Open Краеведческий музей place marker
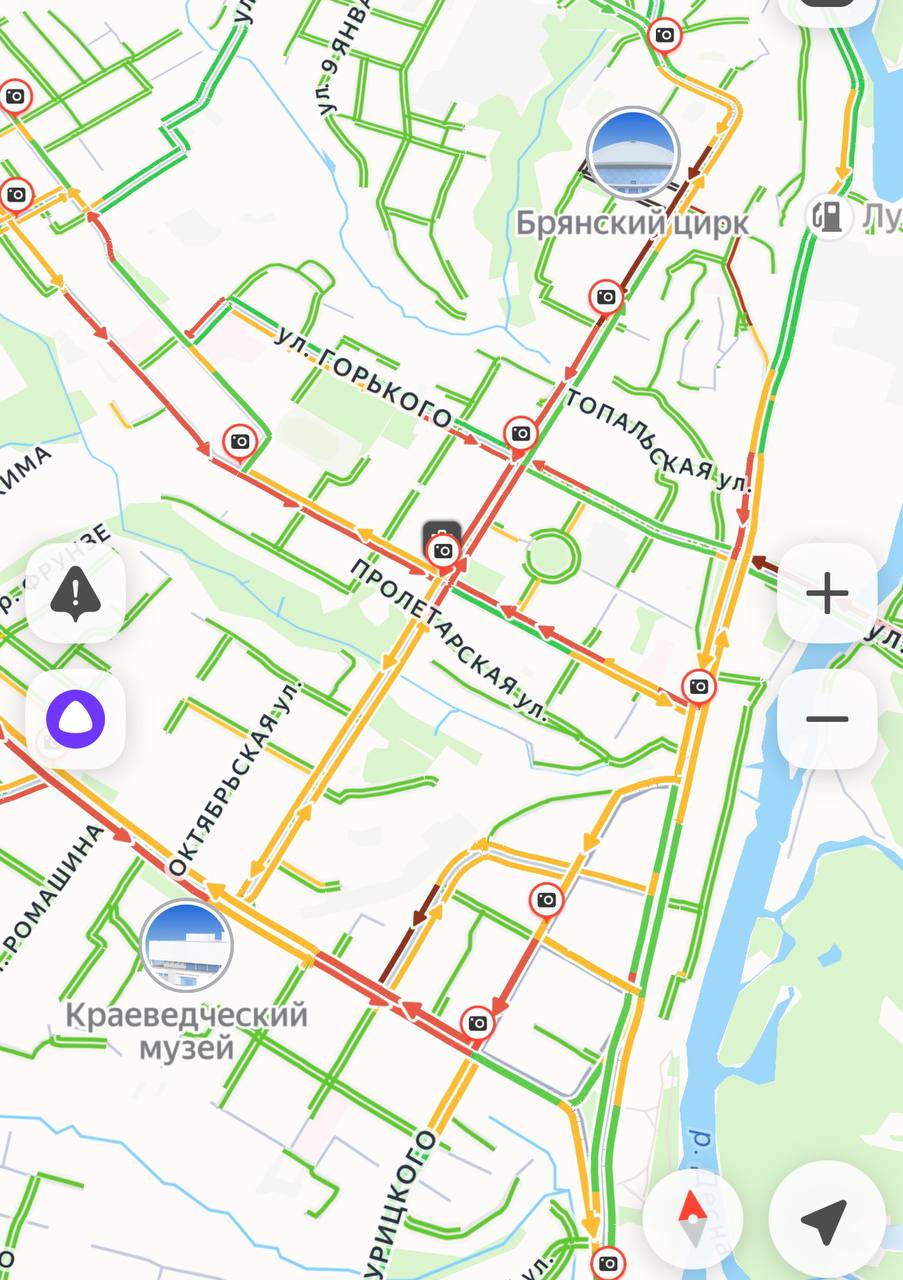The height and width of the screenshot is (1280, 903). point(187,944)
